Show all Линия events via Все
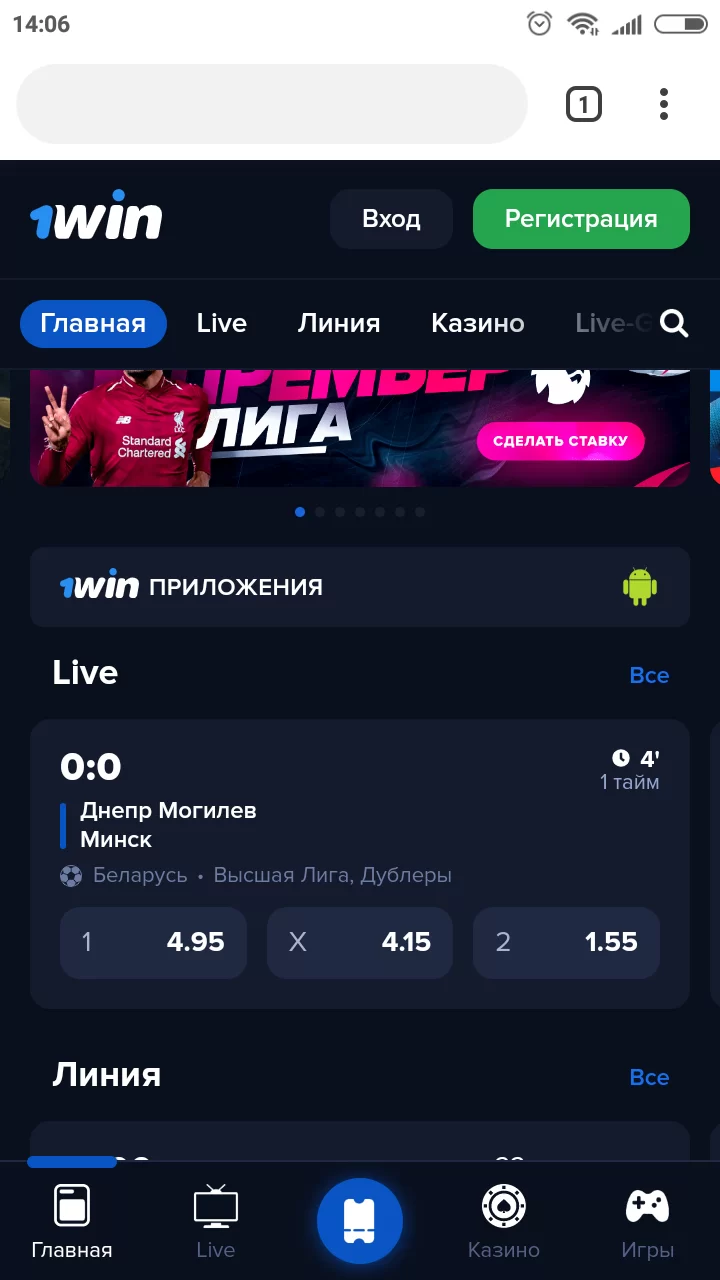Viewport: 720px width, 1280px height. click(649, 1077)
